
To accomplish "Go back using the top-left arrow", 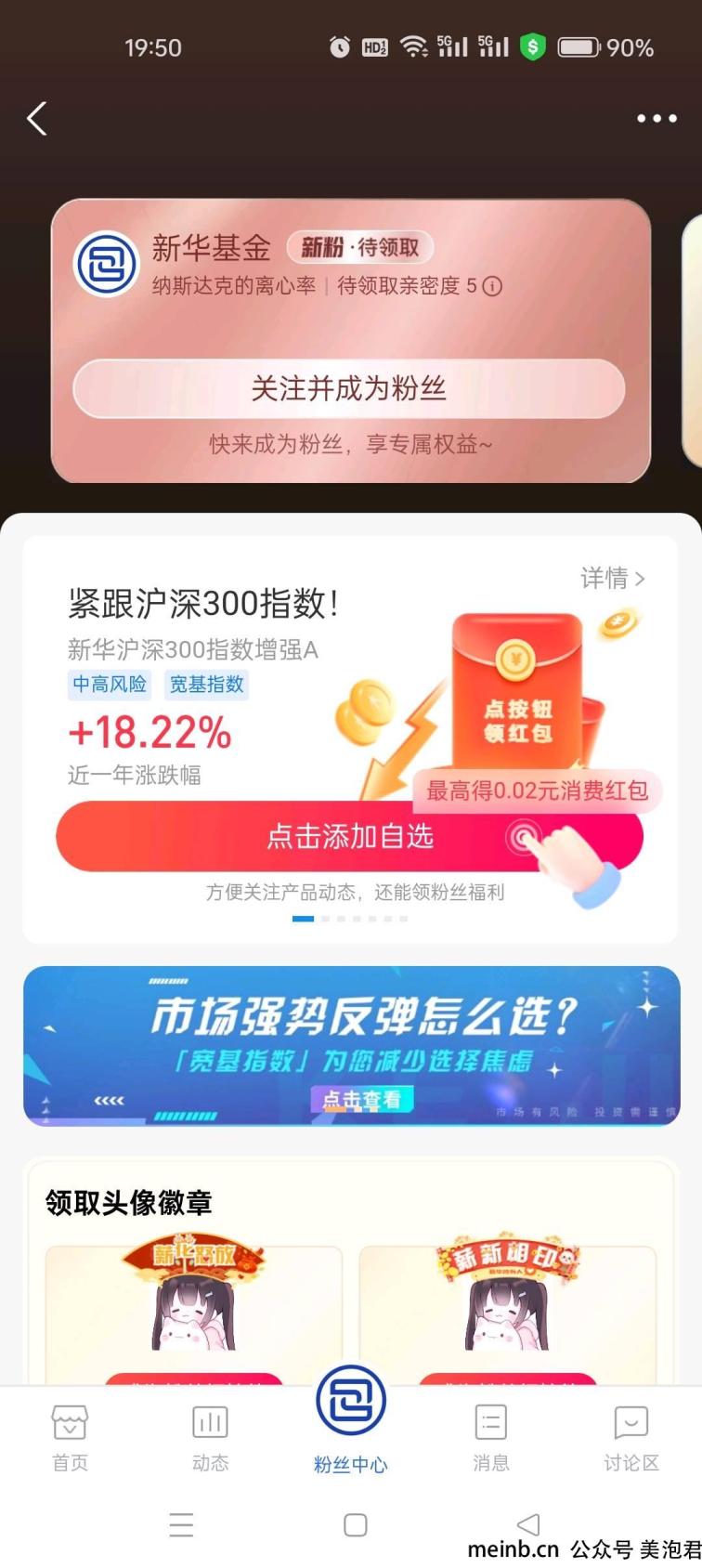I will (37, 119).
